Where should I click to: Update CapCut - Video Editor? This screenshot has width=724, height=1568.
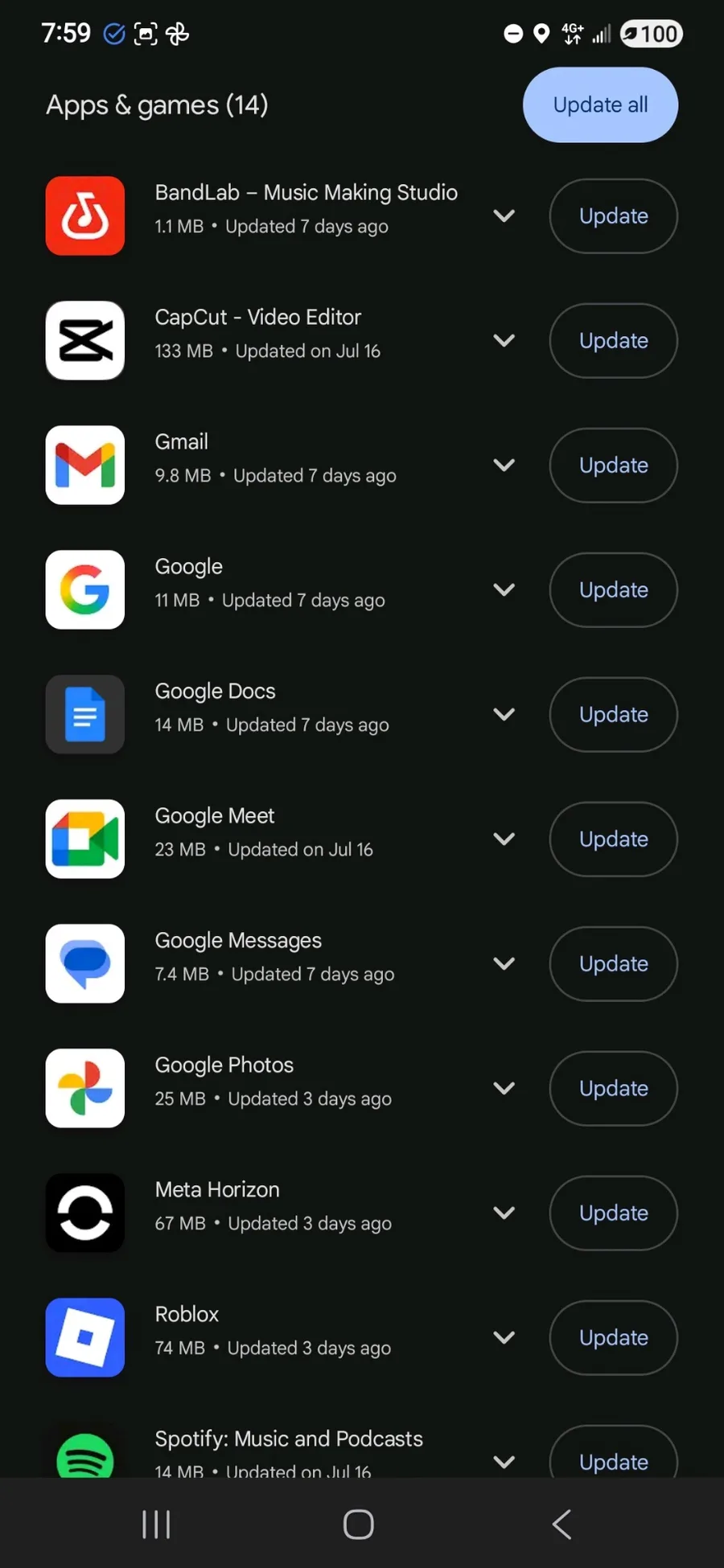tap(613, 340)
